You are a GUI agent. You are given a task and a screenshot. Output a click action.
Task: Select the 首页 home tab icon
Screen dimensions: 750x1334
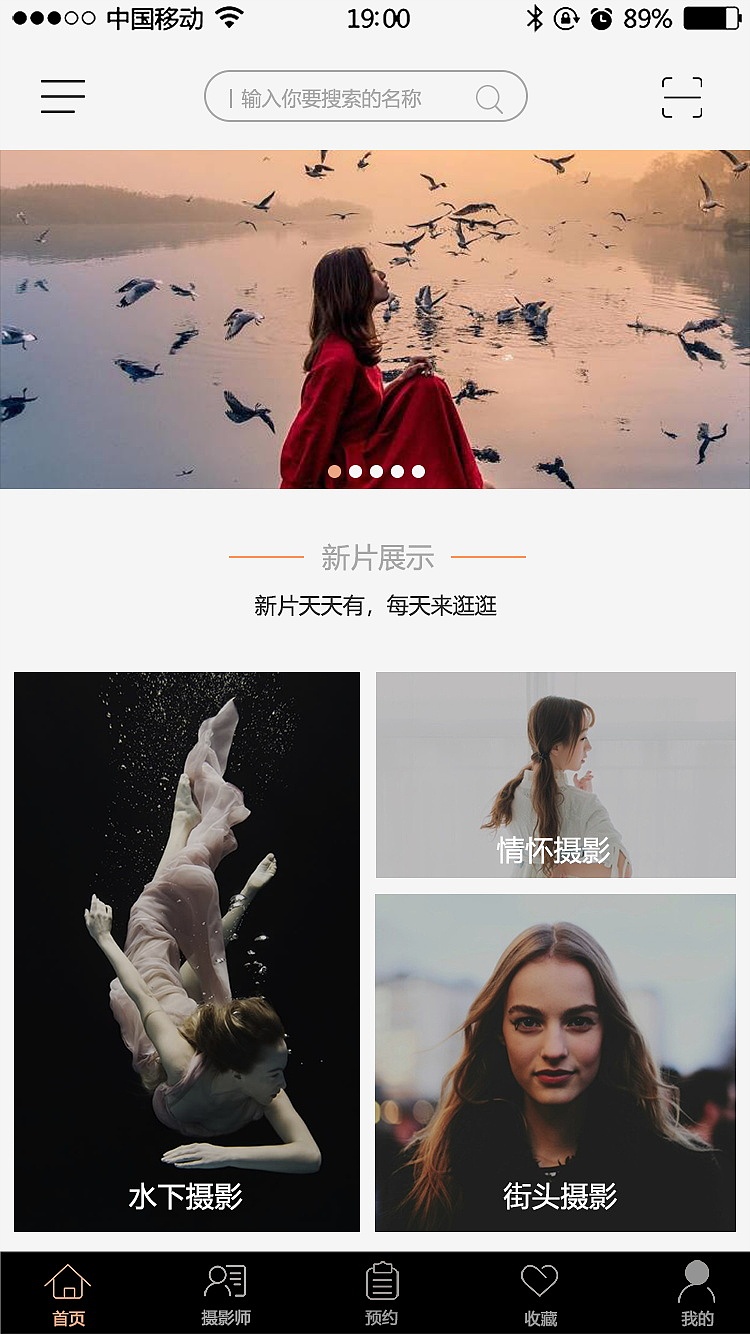[x=66, y=1280]
